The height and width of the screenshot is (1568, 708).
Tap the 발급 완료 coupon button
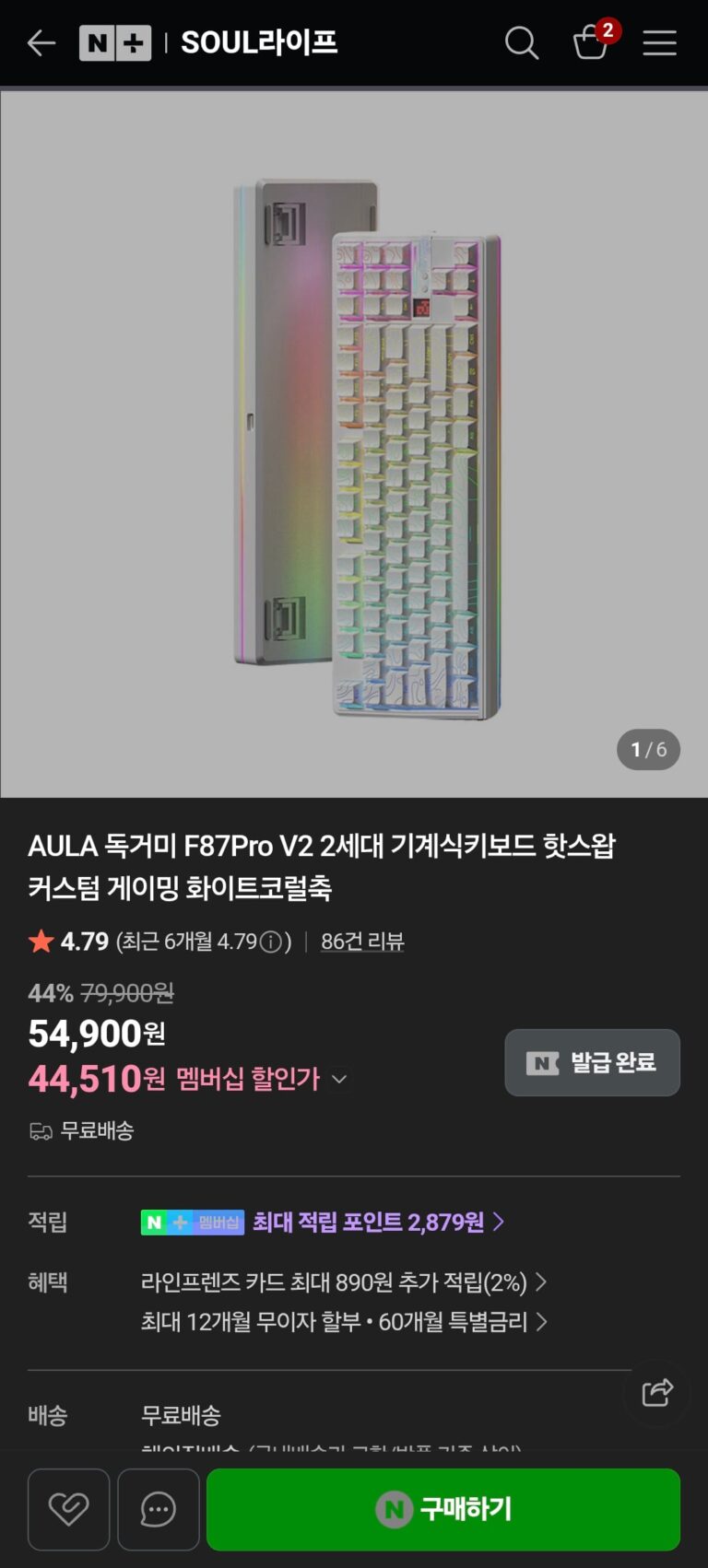coord(592,1062)
